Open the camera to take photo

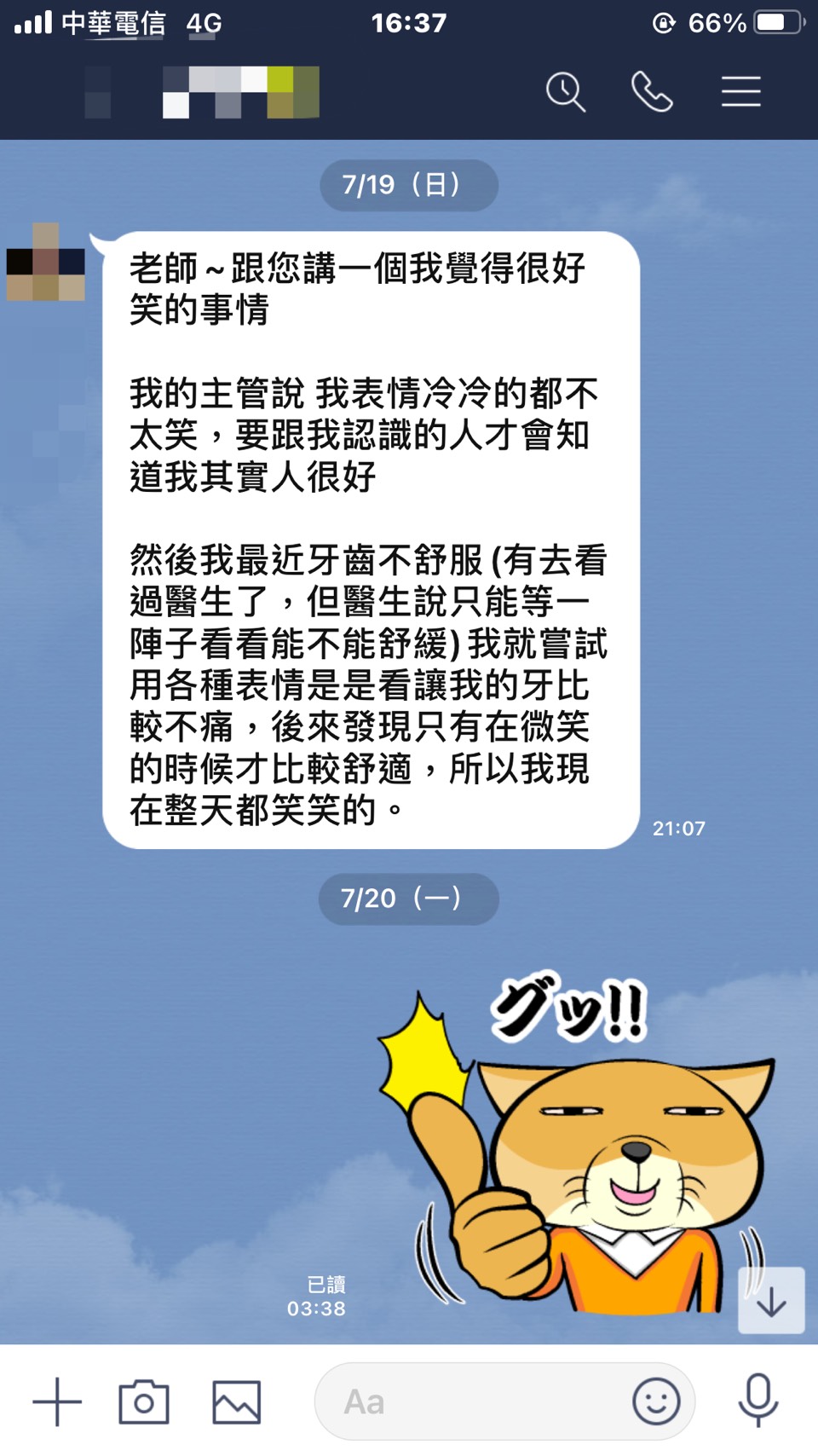point(143,1401)
